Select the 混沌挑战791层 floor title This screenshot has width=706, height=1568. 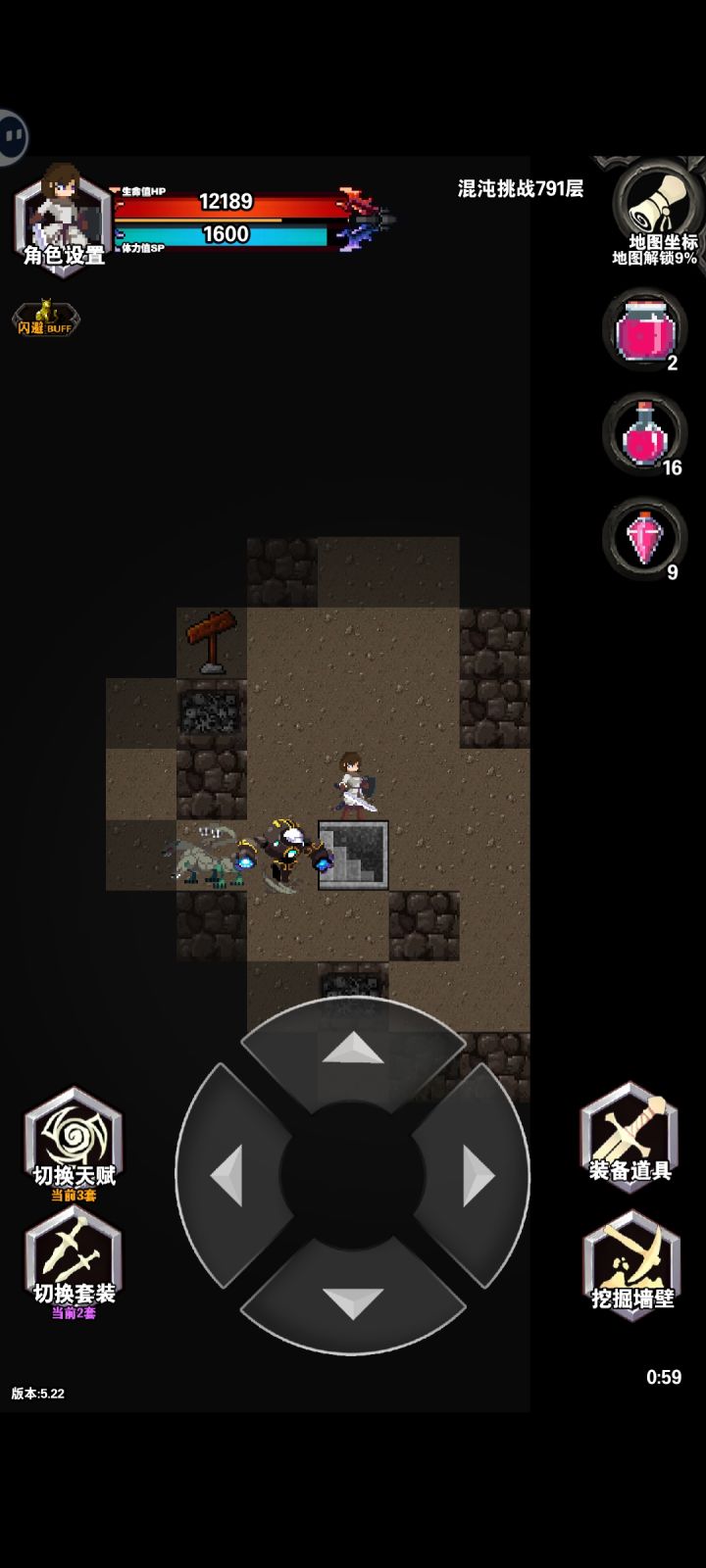520,187
